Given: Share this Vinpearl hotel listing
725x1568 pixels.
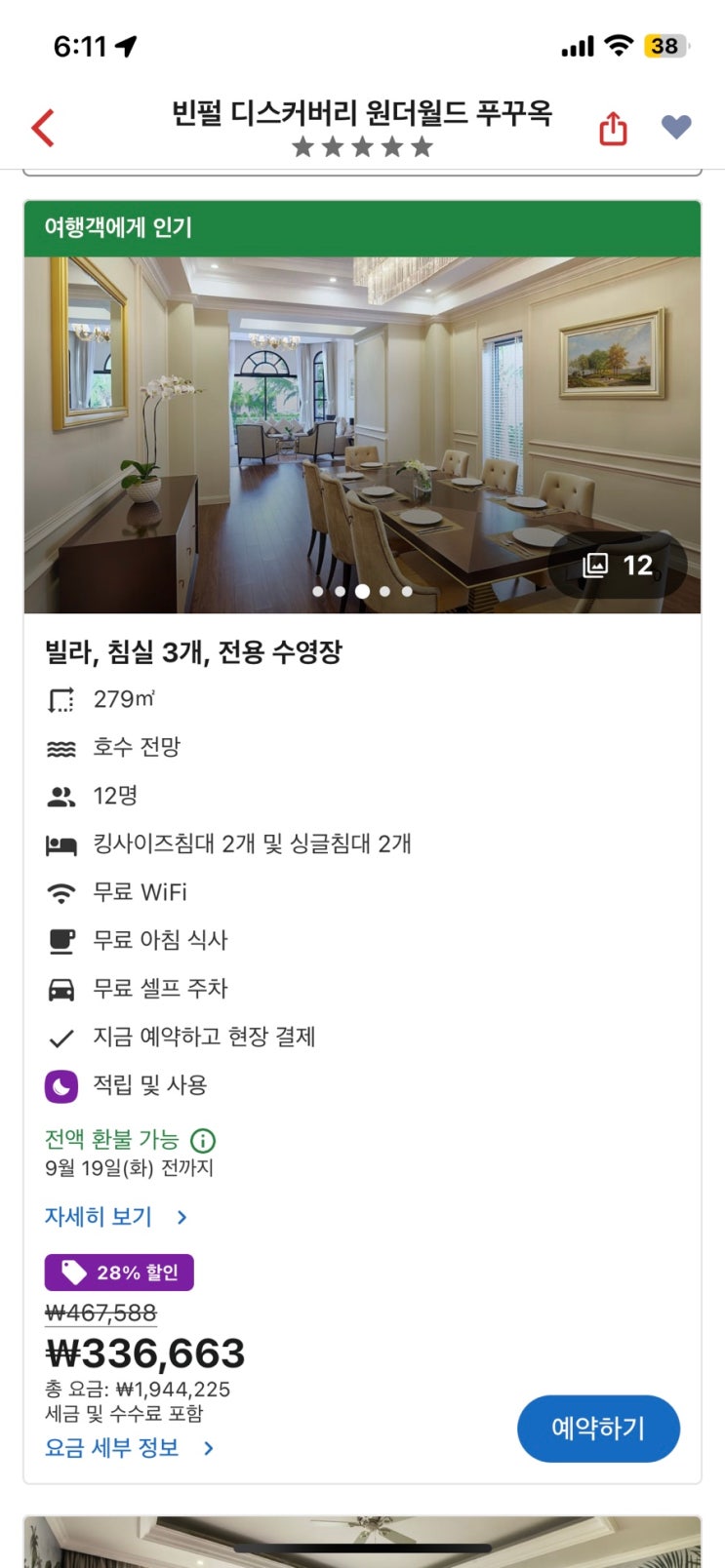Looking at the screenshot, I should click(613, 128).
